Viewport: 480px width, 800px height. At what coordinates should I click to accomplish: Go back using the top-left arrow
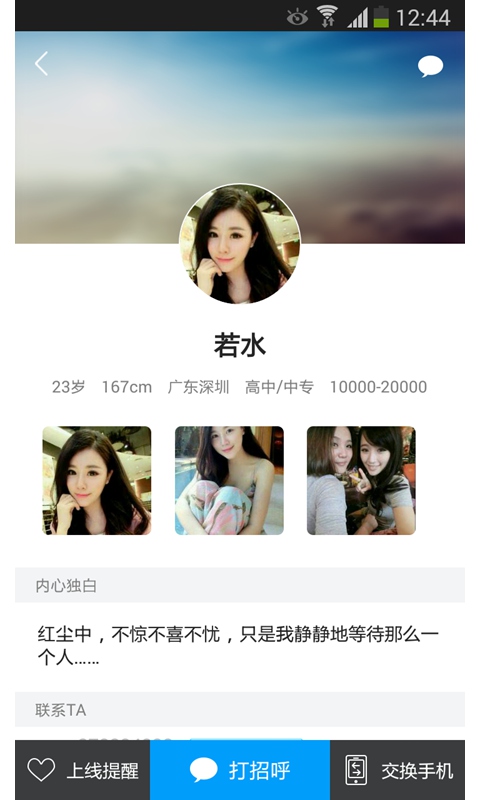(41, 64)
